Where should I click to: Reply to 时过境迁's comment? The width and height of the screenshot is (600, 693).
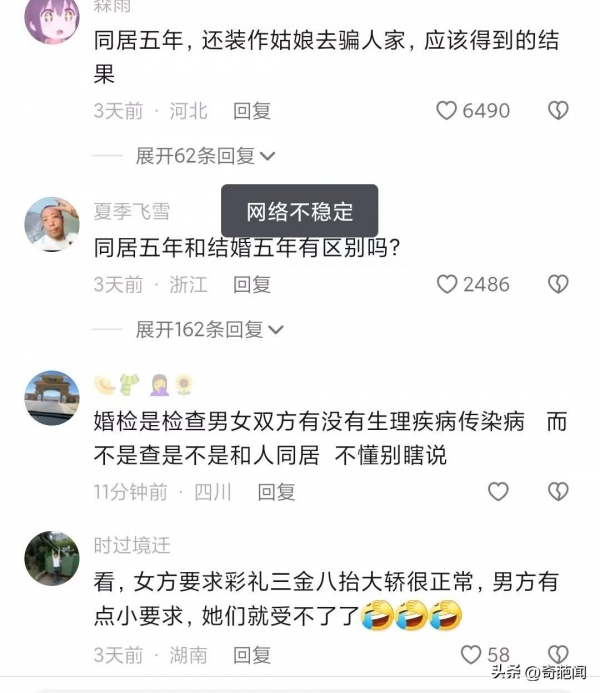pos(252,655)
